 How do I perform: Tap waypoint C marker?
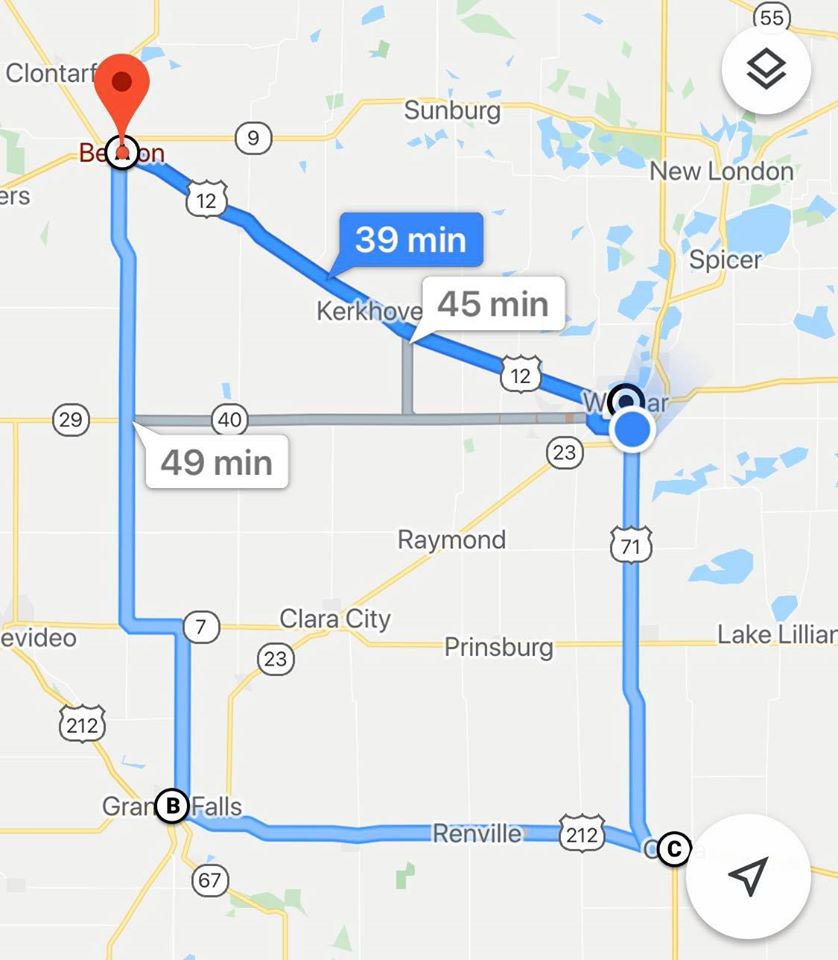click(676, 850)
